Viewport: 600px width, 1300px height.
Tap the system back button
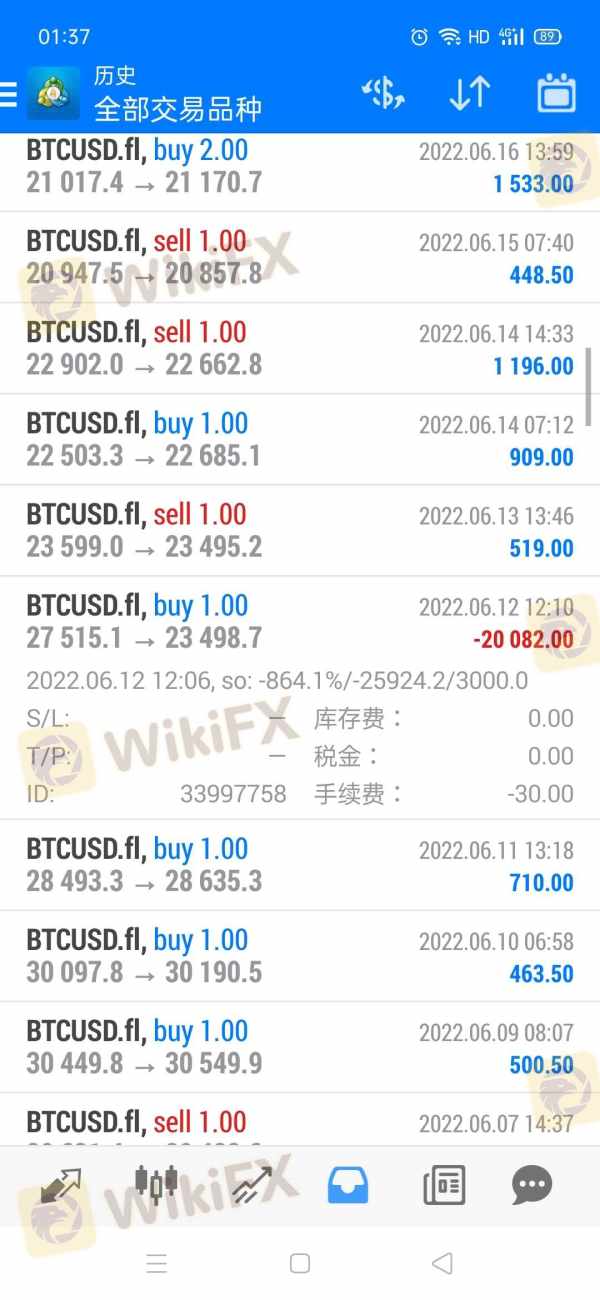tap(442, 1263)
